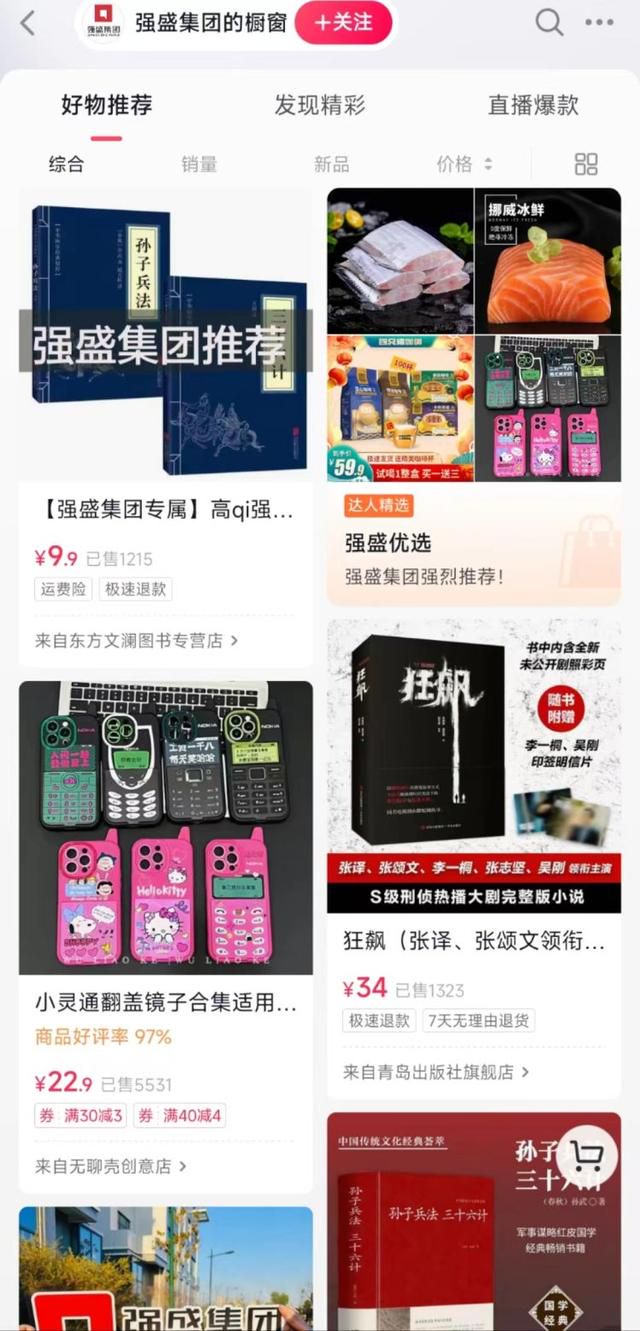Follow 强盛集团 with the +关注 button

tap(343, 22)
